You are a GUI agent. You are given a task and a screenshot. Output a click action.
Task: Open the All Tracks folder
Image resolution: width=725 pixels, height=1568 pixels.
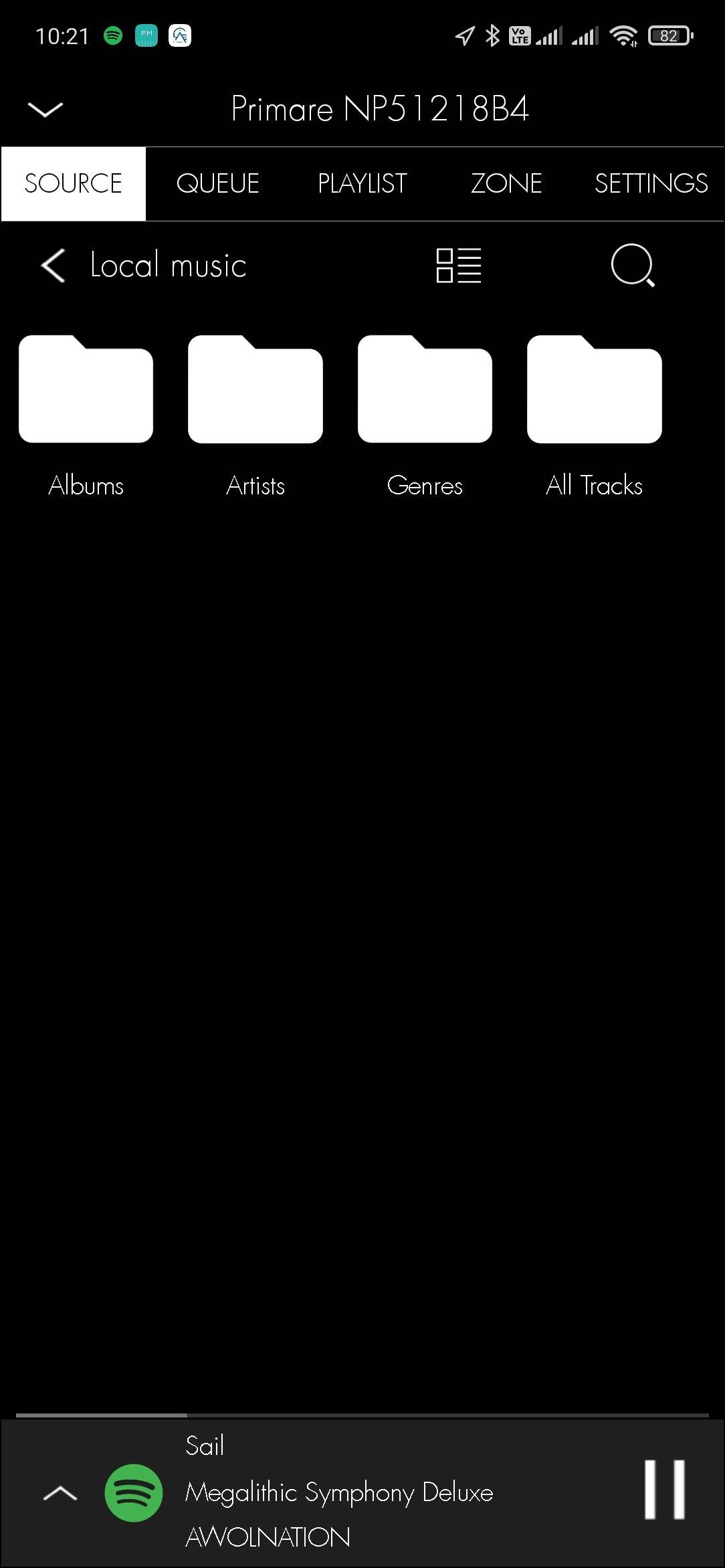(595, 389)
